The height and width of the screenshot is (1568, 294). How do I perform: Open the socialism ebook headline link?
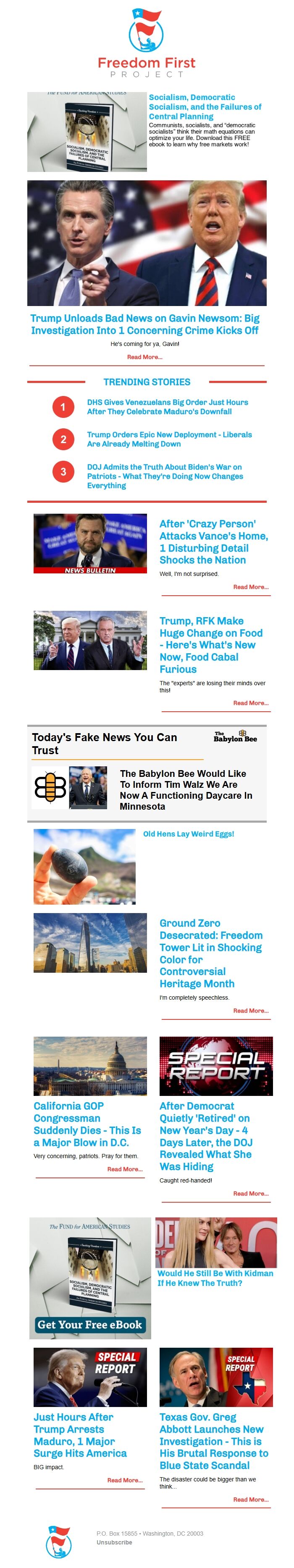click(205, 106)
